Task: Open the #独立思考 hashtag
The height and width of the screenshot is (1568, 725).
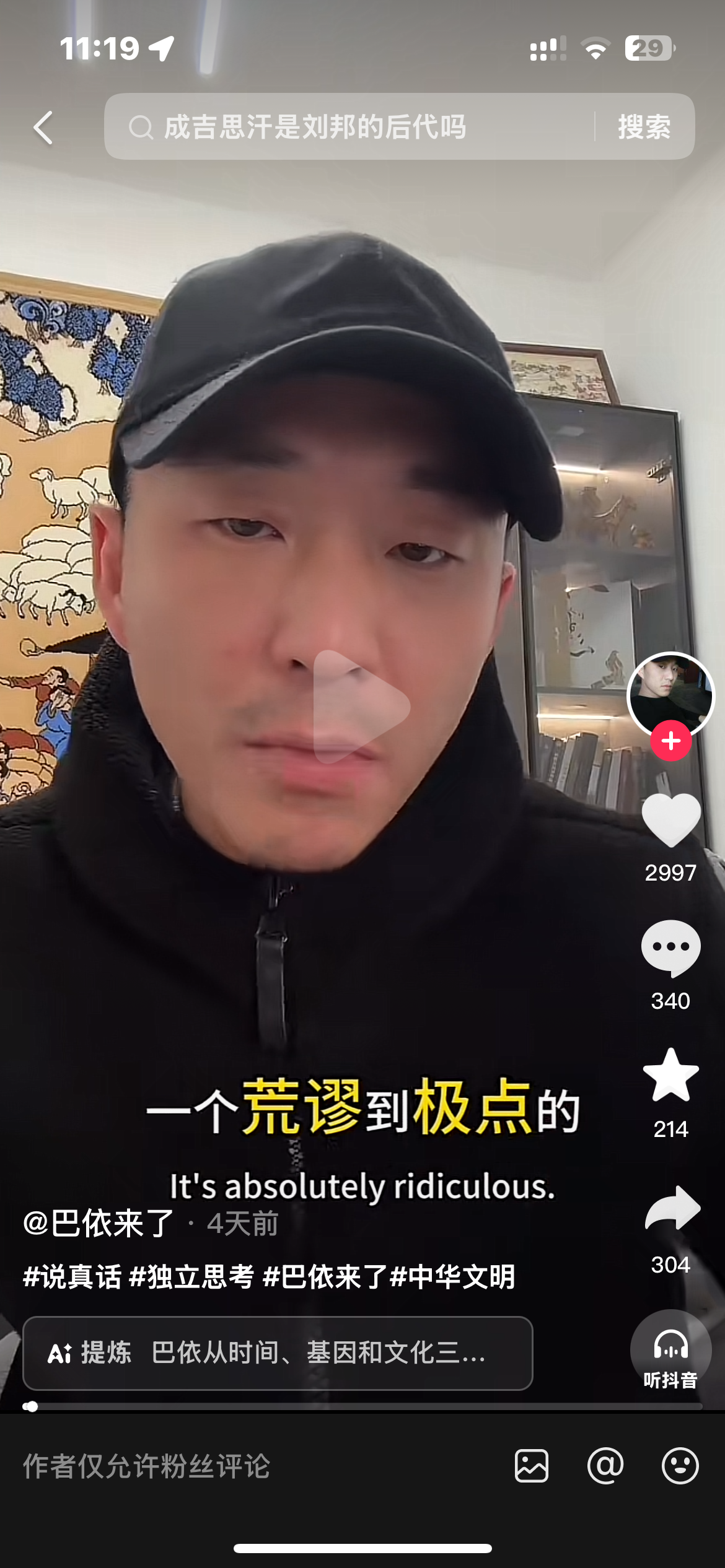Action: 191,1277
